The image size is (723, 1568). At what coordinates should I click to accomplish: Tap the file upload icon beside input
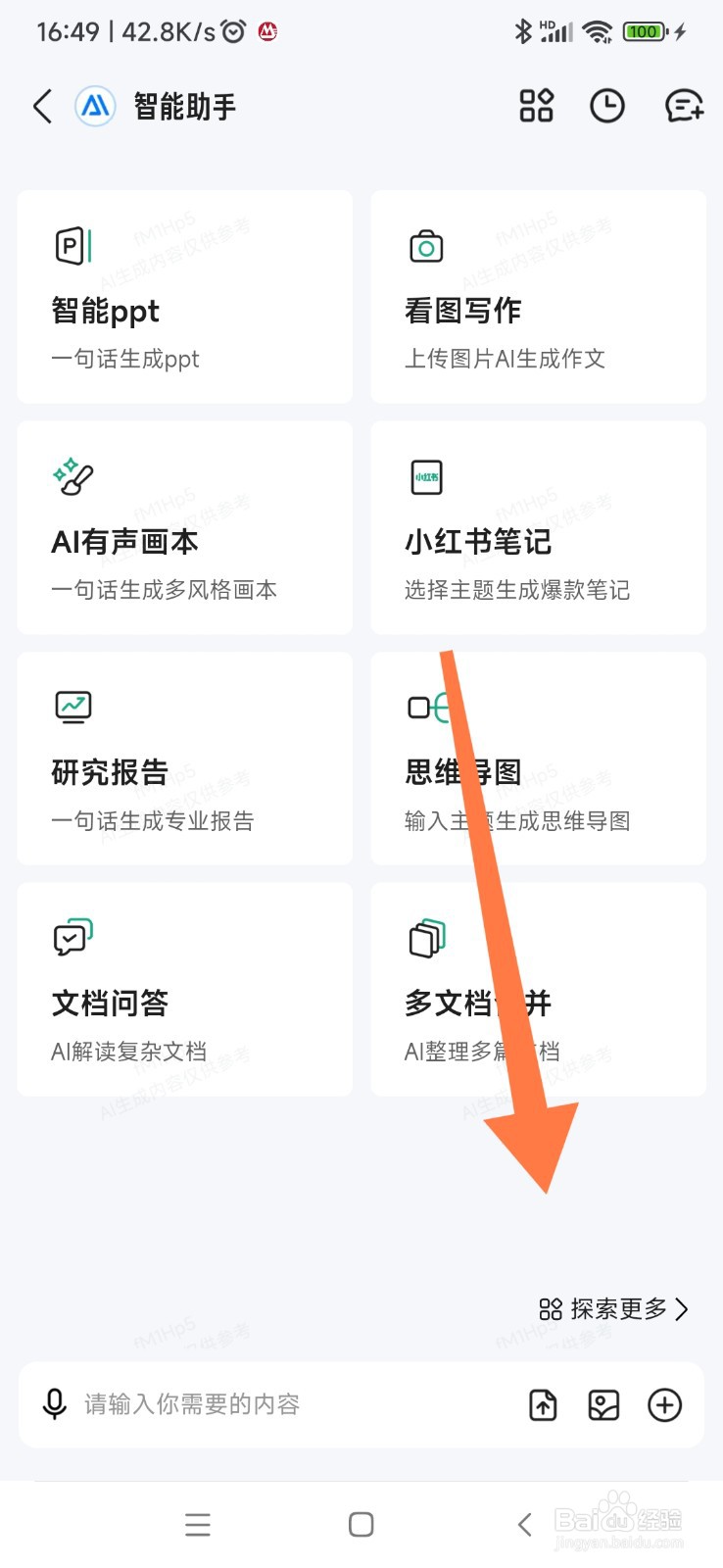[542, 1404]
